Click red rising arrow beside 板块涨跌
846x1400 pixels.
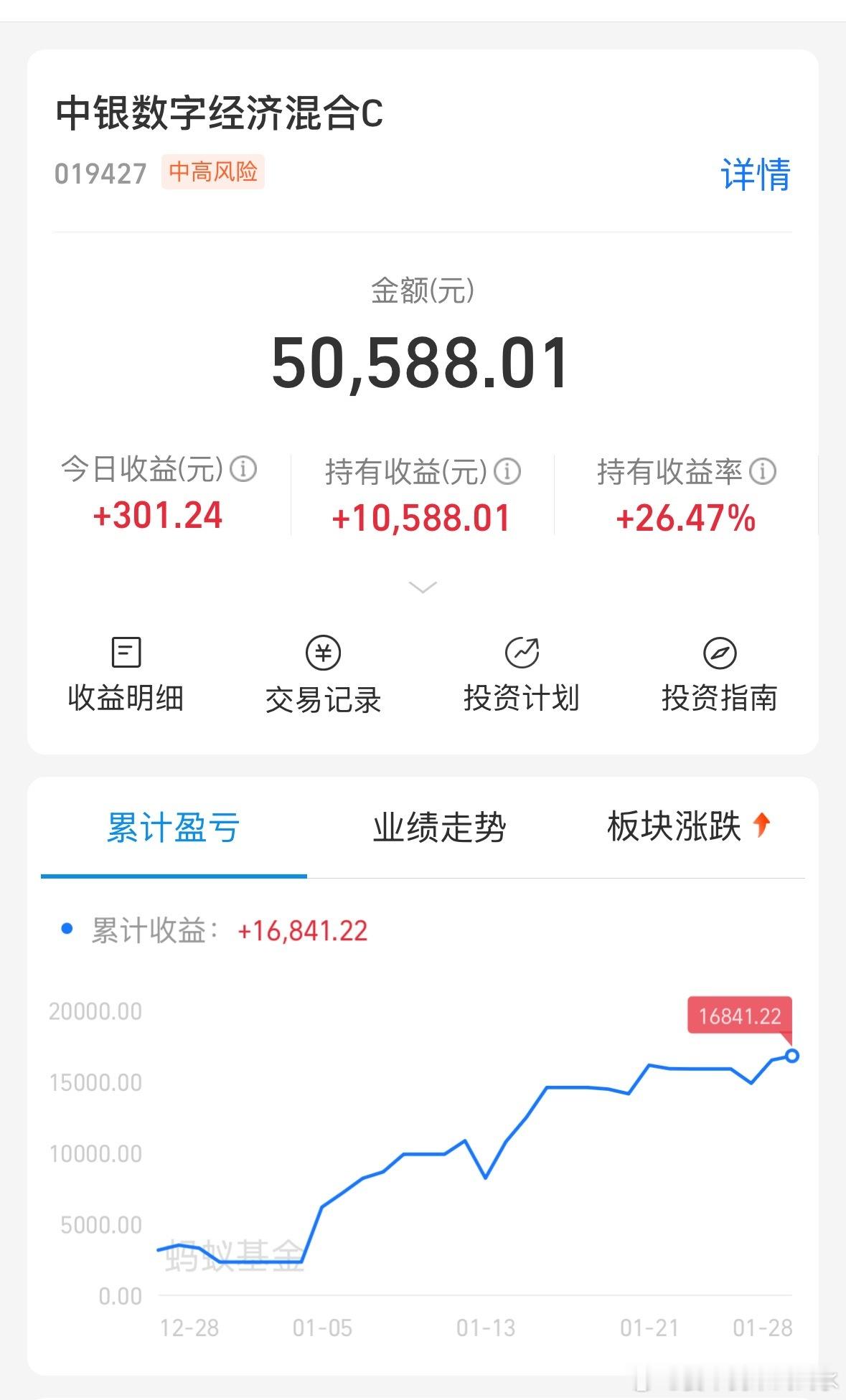point(763,825)
